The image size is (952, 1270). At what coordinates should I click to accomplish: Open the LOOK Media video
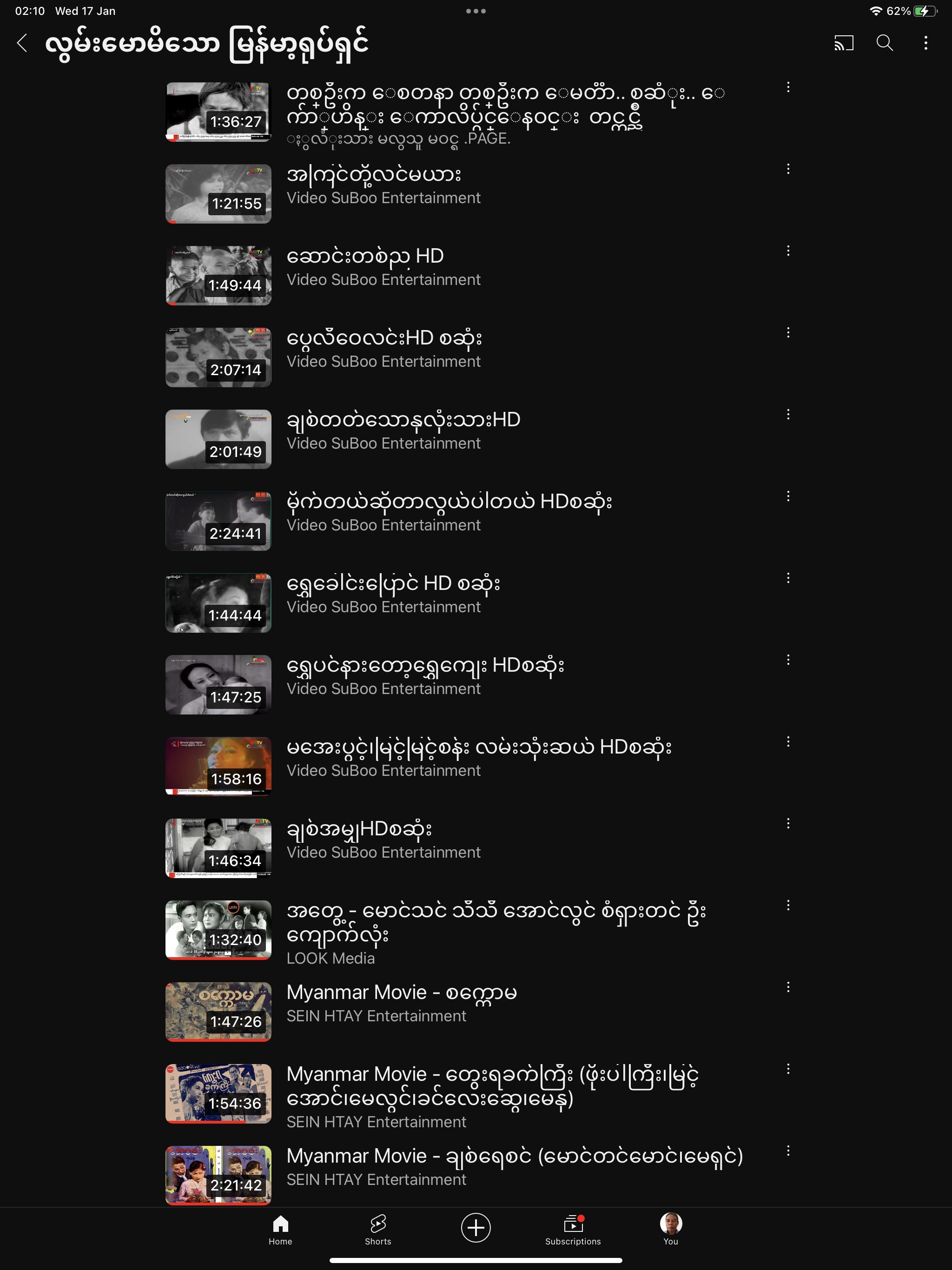(218, 930)
